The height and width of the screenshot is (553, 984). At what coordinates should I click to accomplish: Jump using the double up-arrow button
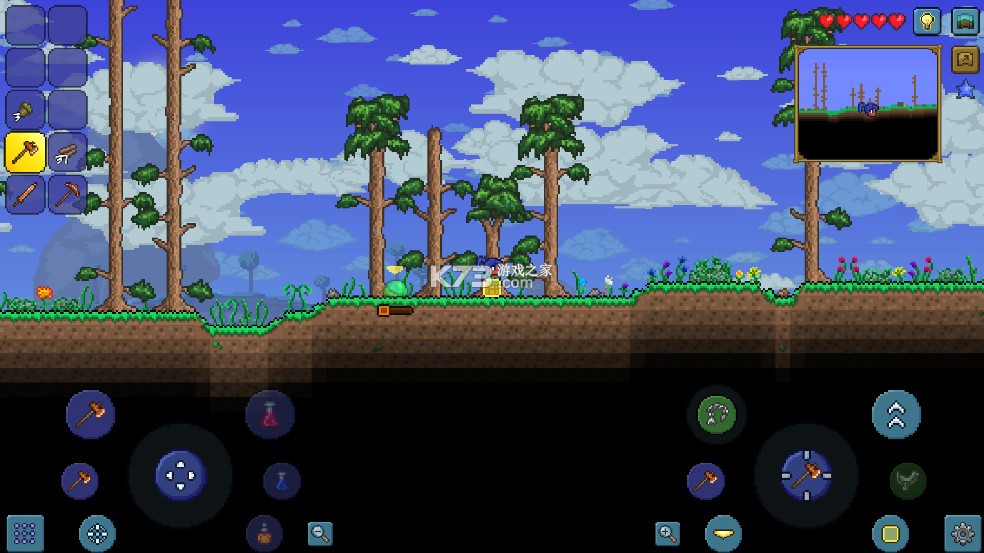[x=896, y=414]
